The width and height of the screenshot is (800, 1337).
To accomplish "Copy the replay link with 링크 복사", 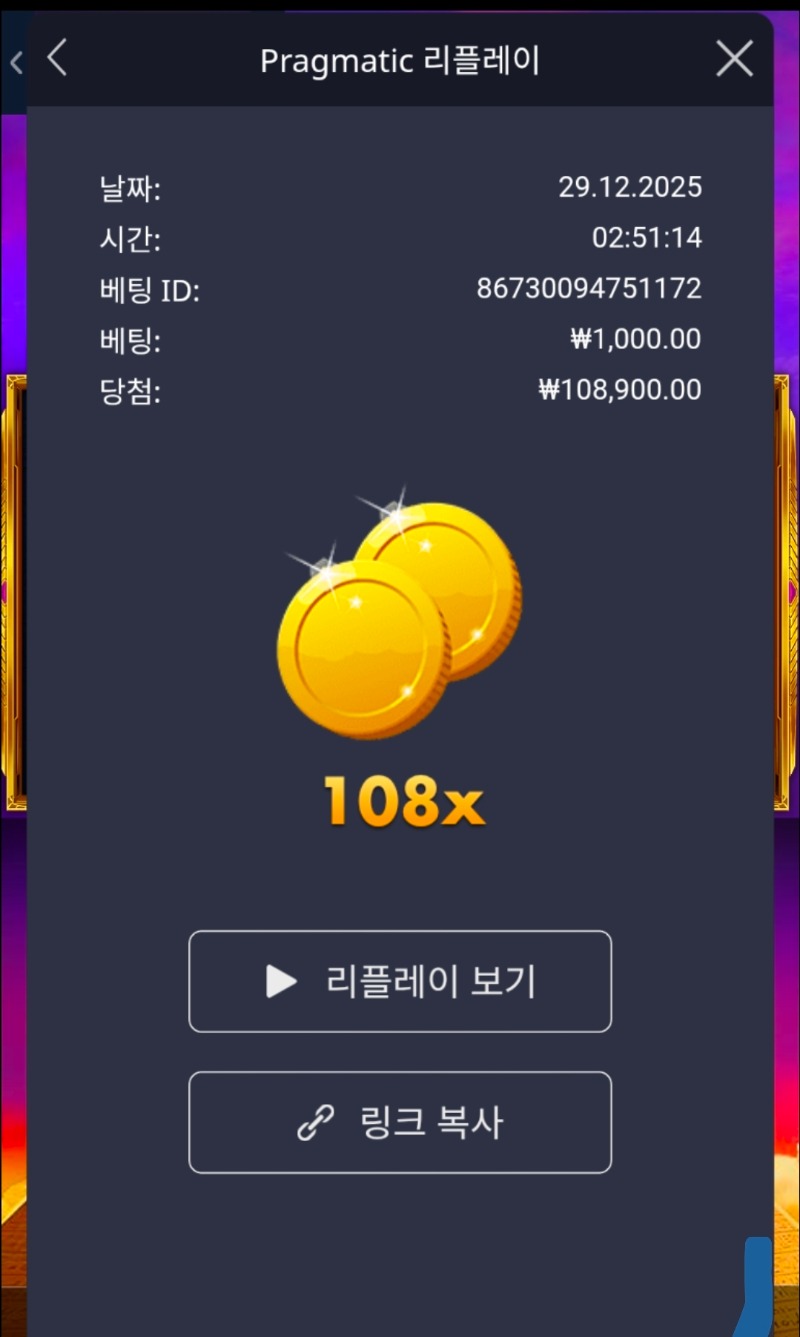I will click(x=400, y=1122).
